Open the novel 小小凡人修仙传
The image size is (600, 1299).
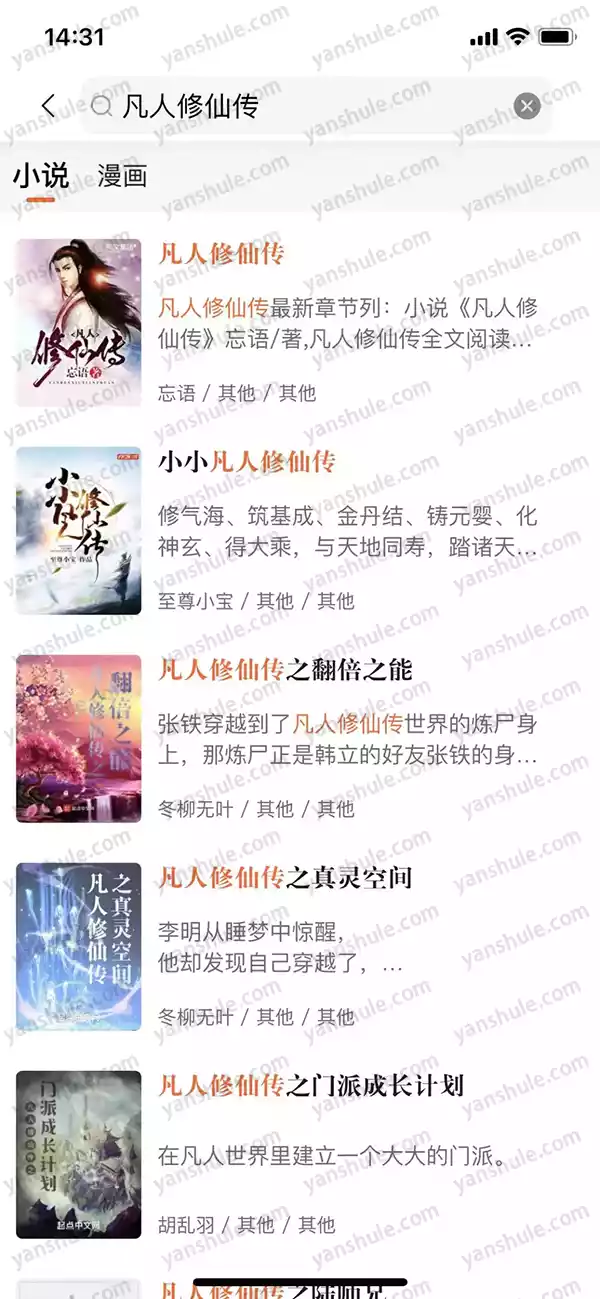247,462
